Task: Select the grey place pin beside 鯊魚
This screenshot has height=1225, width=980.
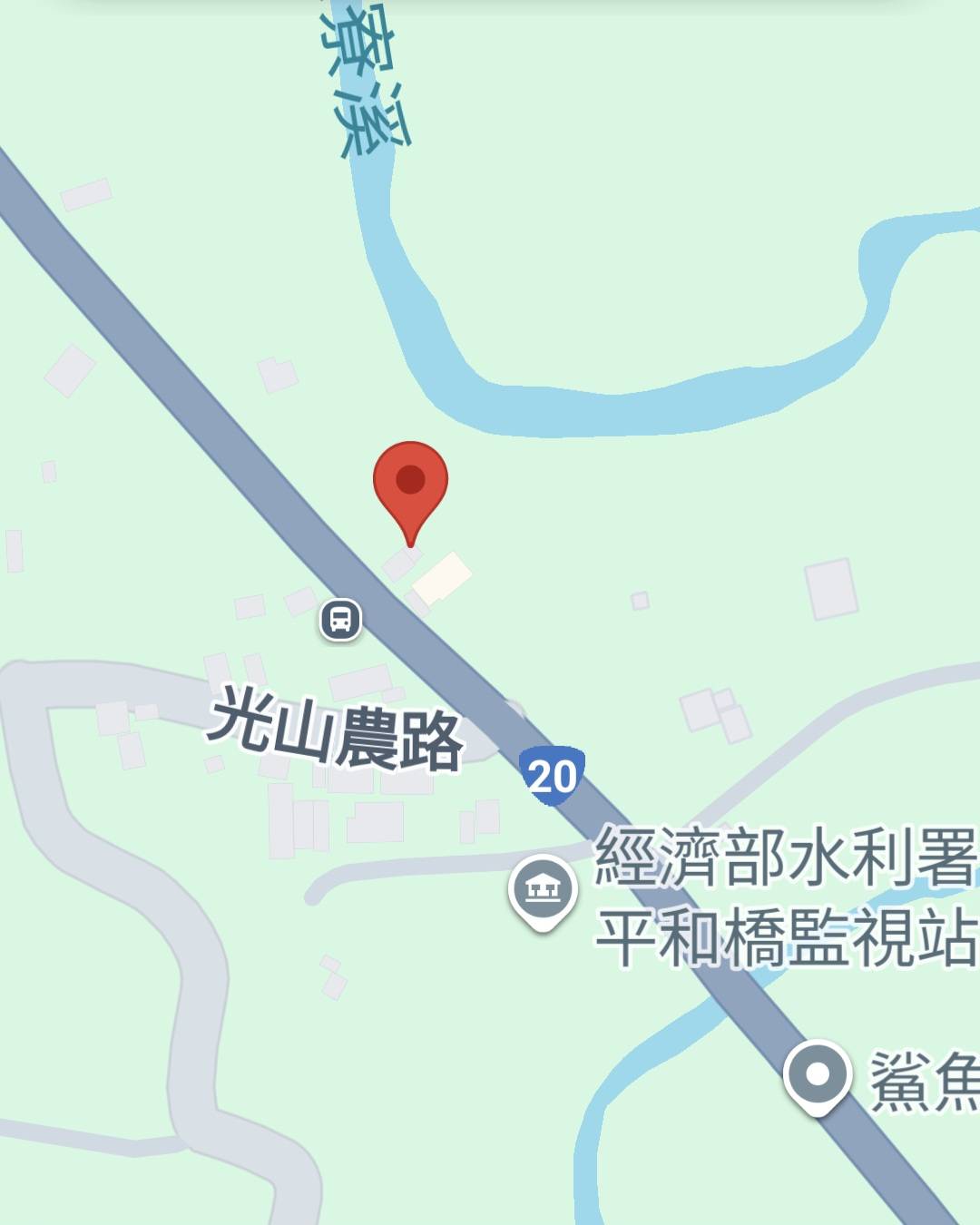Action: coord(818,1076)
